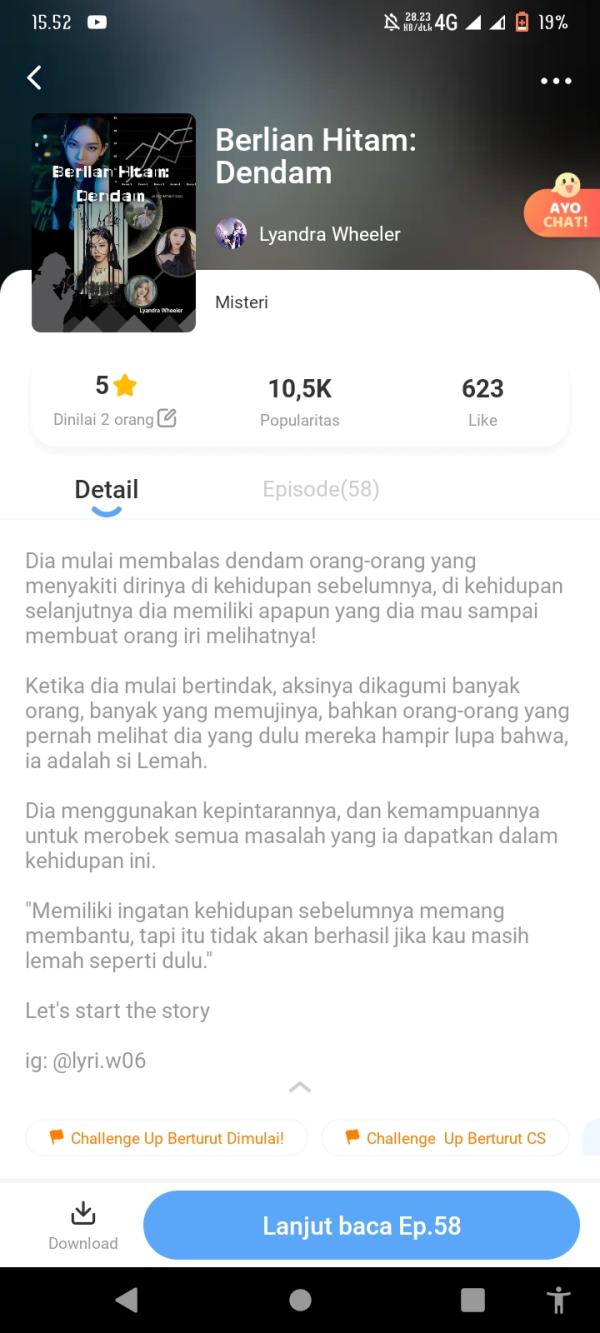Open the Ayo Chat bubble
This screenshot has height=1333, width=600.
[564, 207]
